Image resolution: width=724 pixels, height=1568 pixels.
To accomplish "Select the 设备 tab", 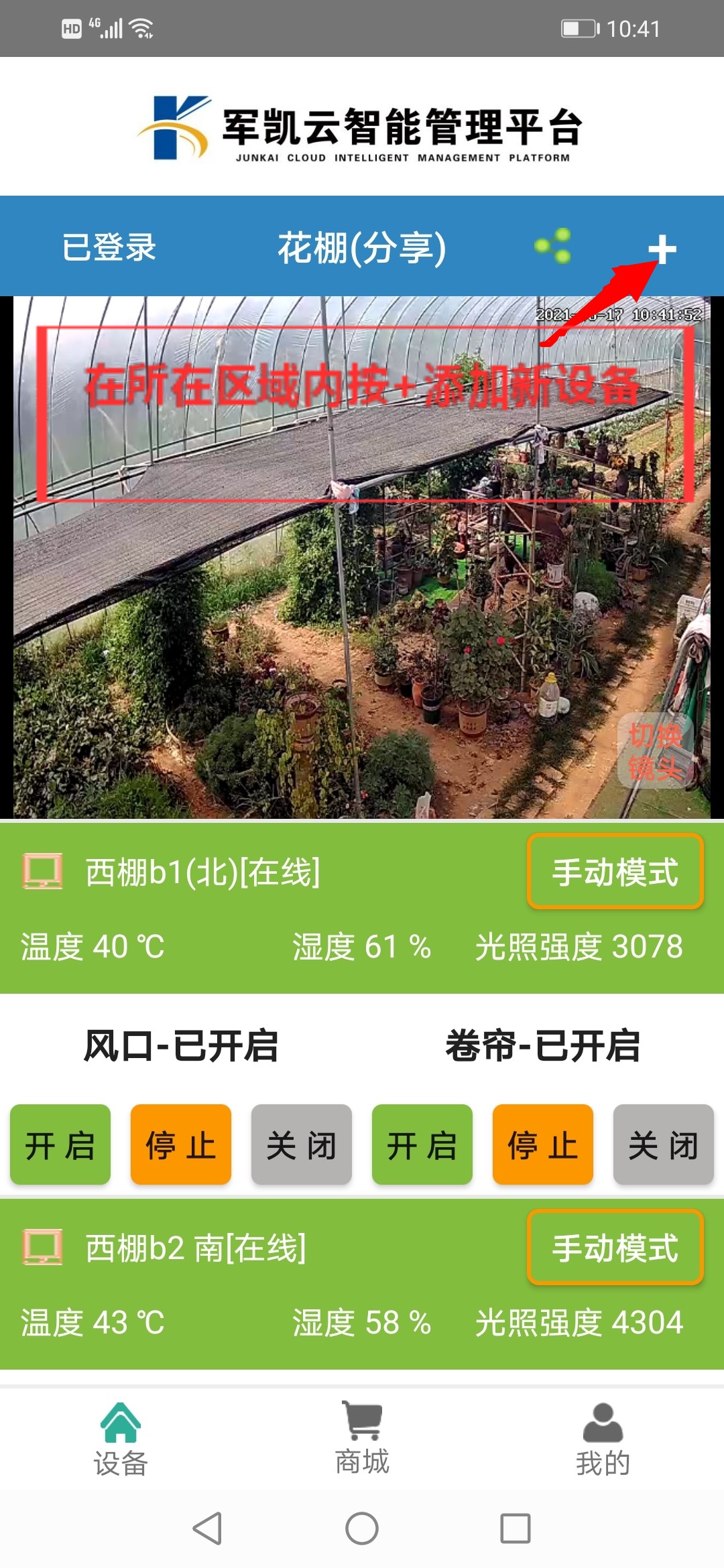I will 121,1438.
